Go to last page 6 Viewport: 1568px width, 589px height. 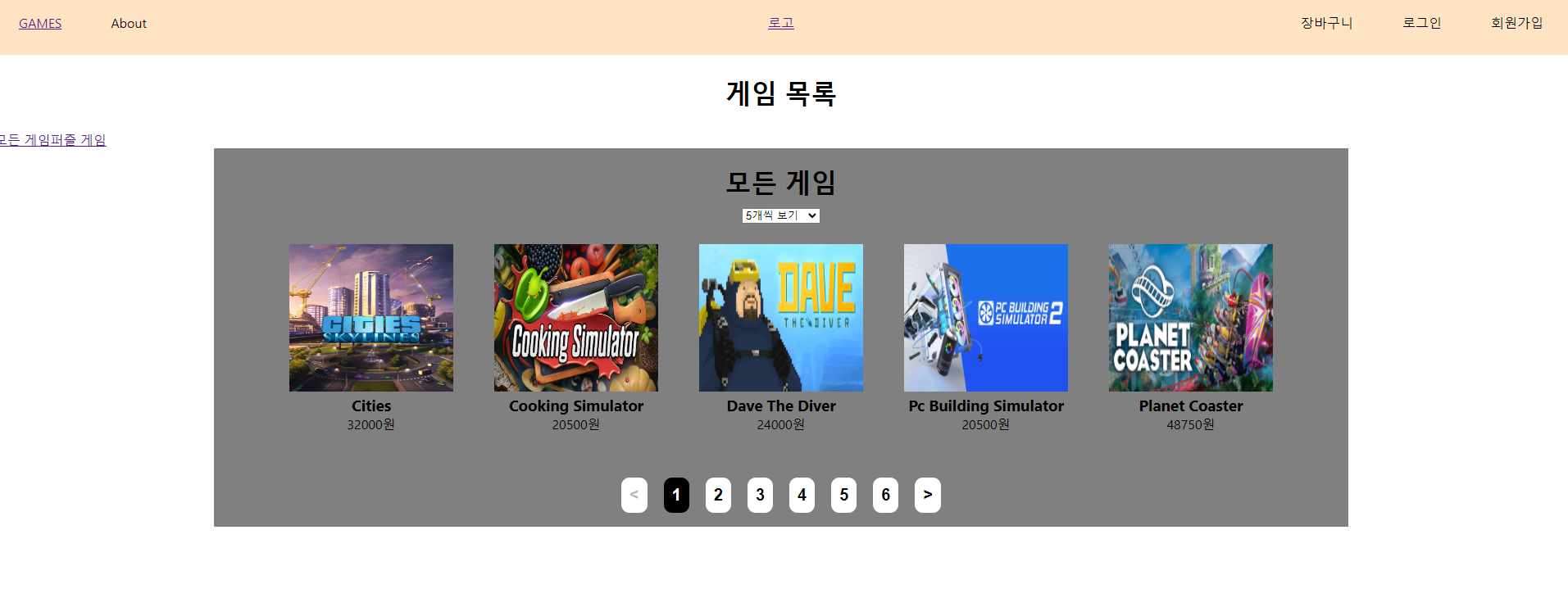tap(885, 495)
